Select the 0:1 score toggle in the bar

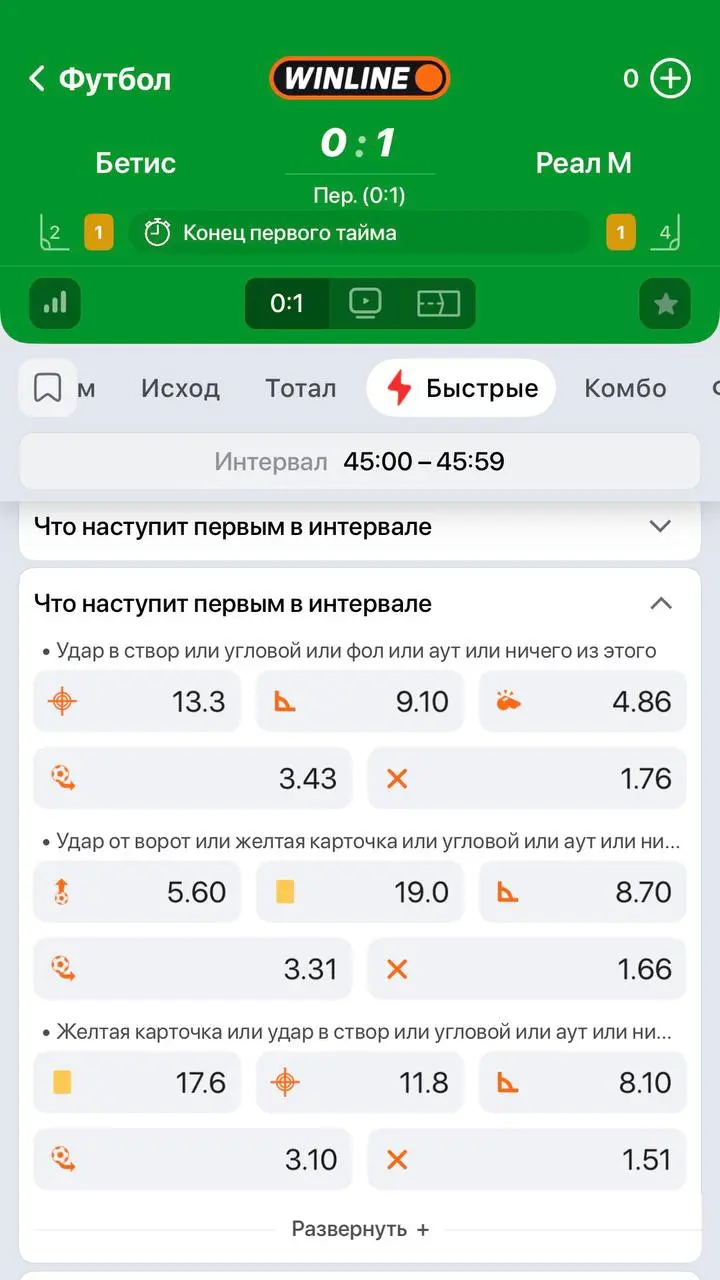point(287,304)
